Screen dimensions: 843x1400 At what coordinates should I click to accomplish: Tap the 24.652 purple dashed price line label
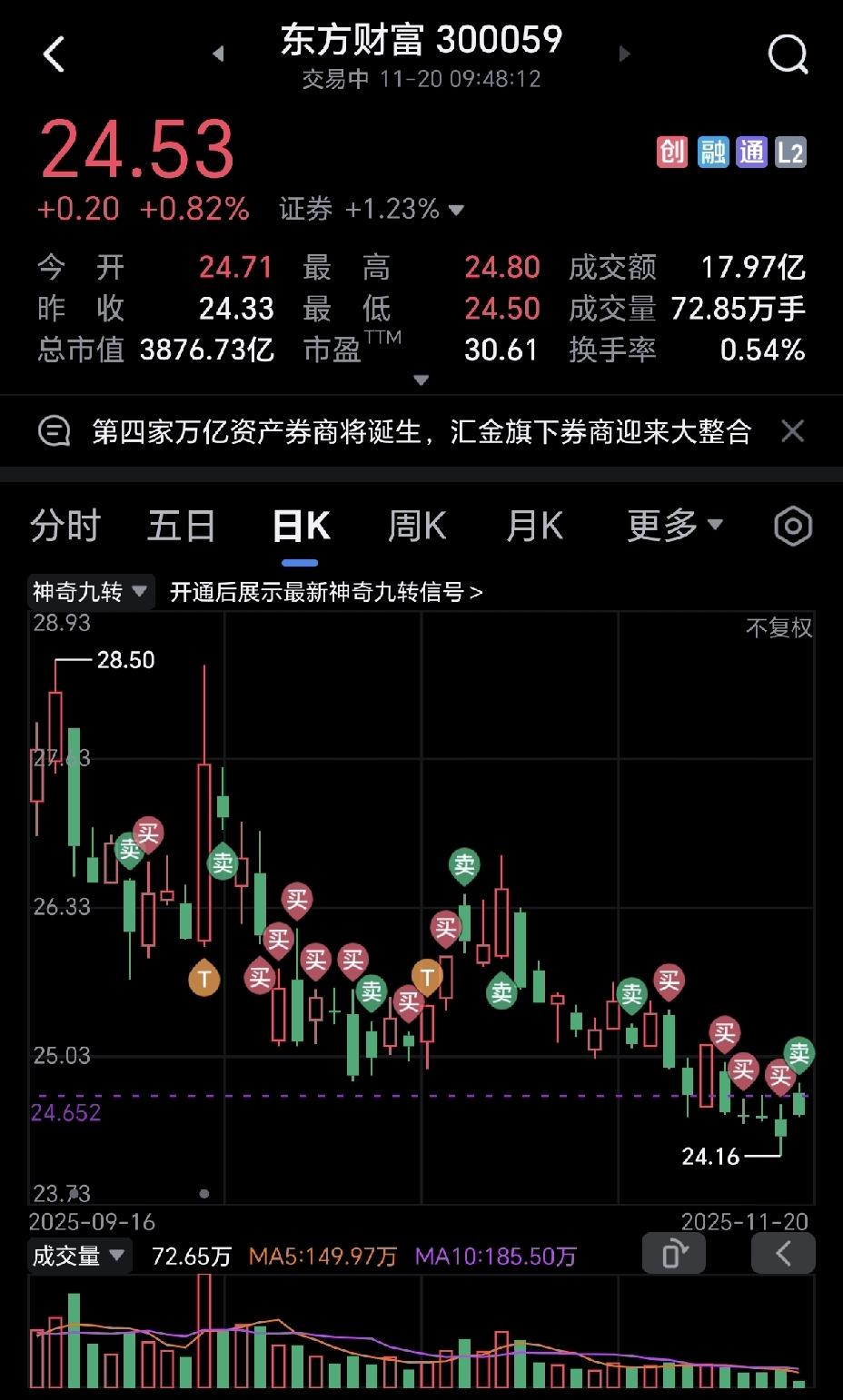pos(66,1112)
